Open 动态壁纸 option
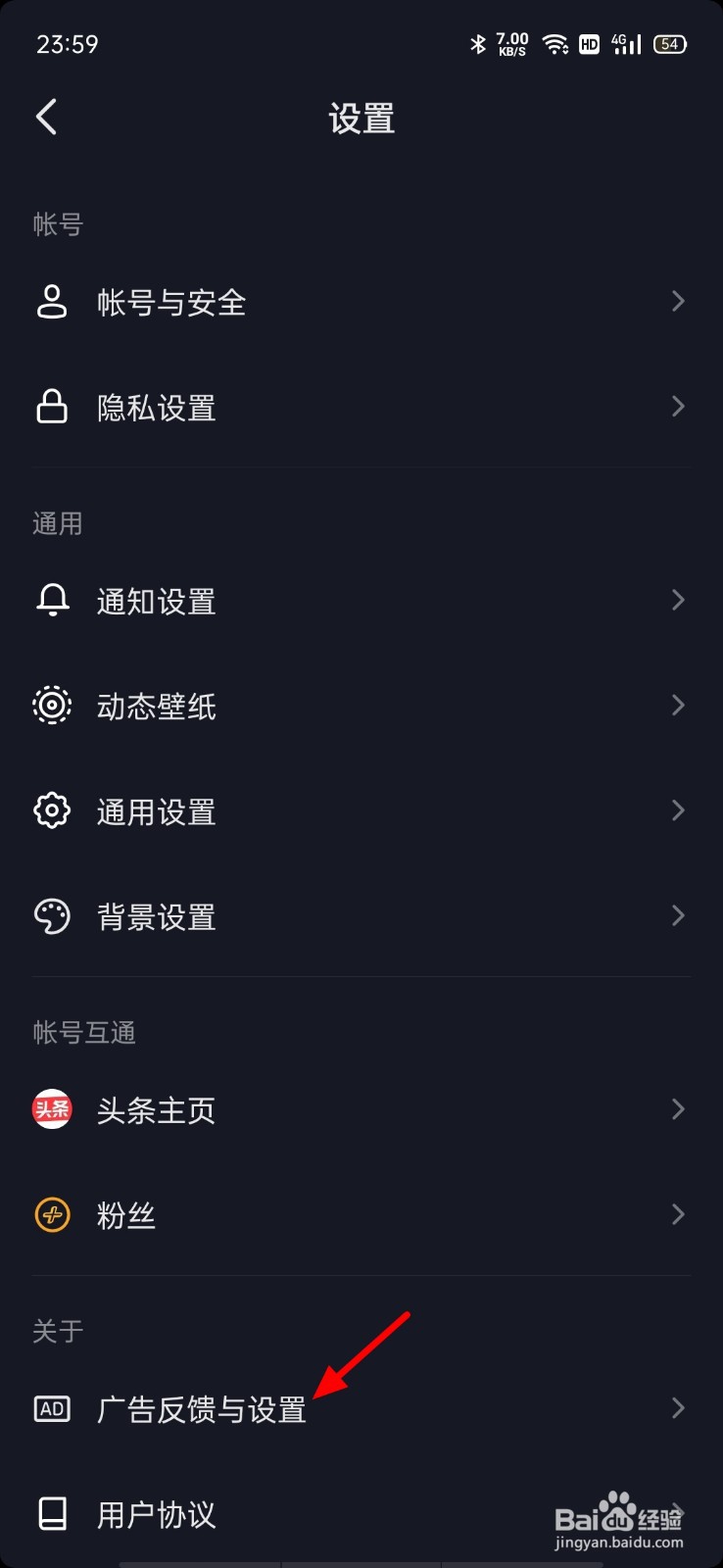Screen dimensions: 723x1568 361,706
